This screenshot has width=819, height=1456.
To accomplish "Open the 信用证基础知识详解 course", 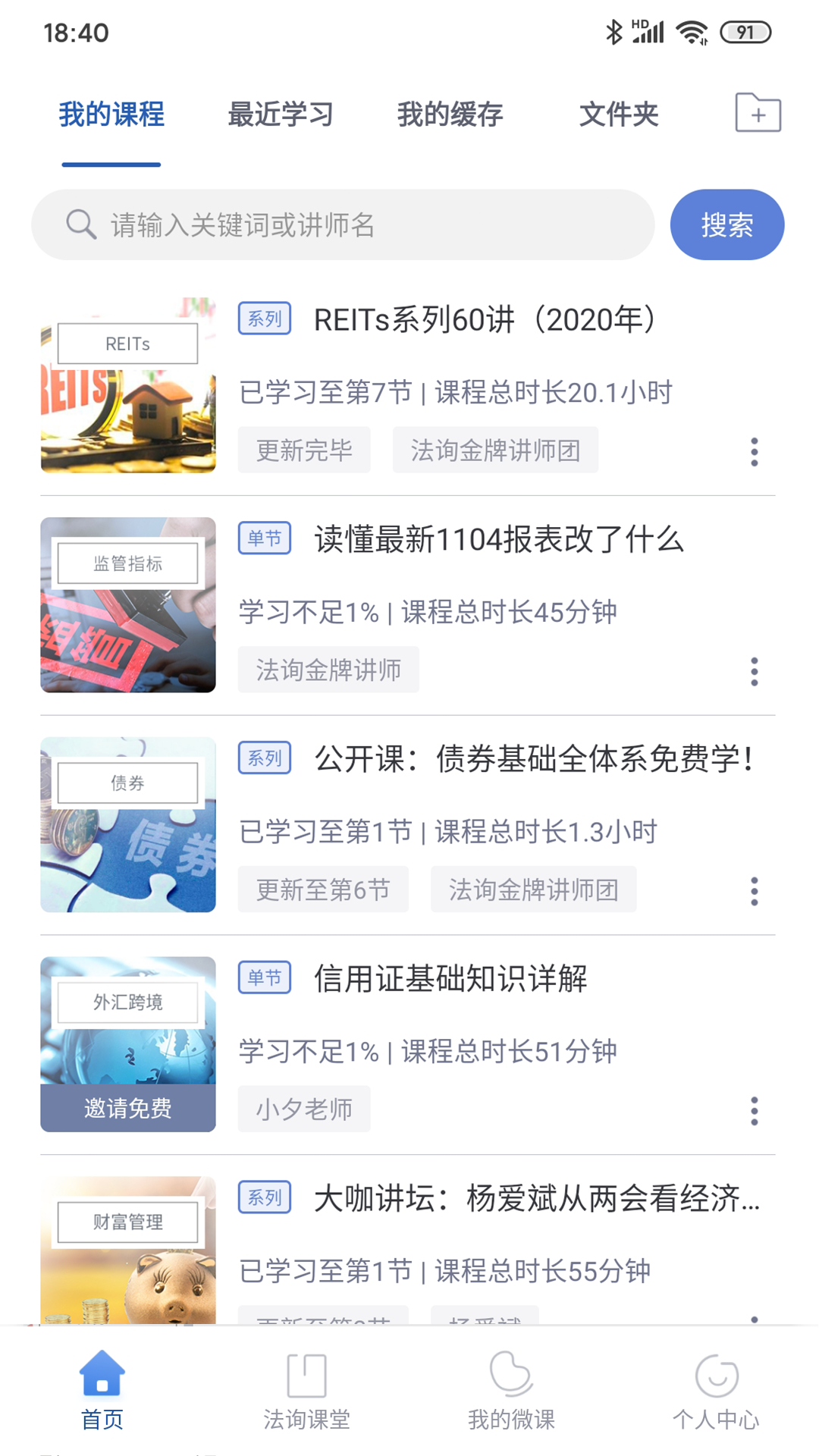I will pos(450,979).
